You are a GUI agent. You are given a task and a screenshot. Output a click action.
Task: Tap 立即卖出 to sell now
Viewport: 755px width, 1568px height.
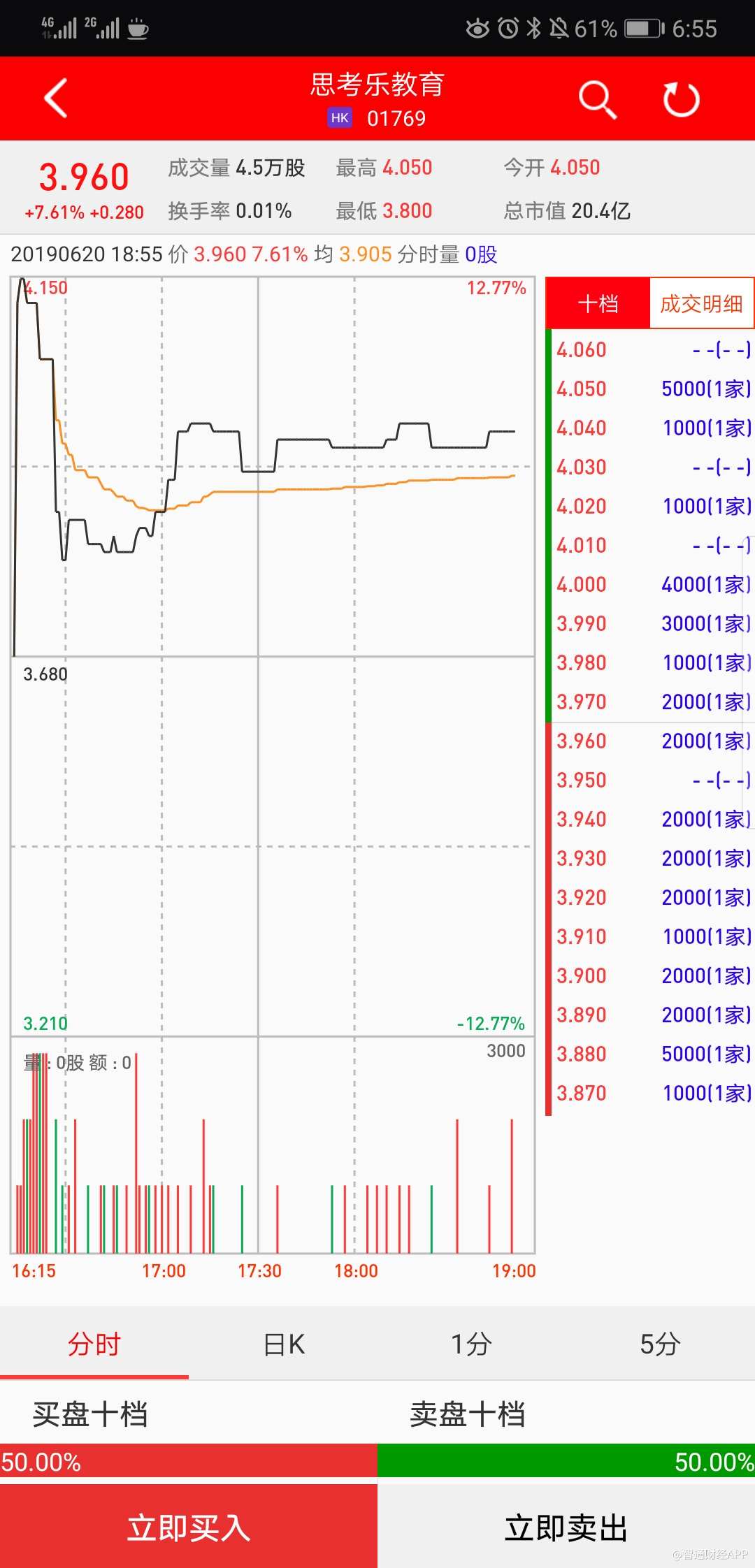[566, 1527]
